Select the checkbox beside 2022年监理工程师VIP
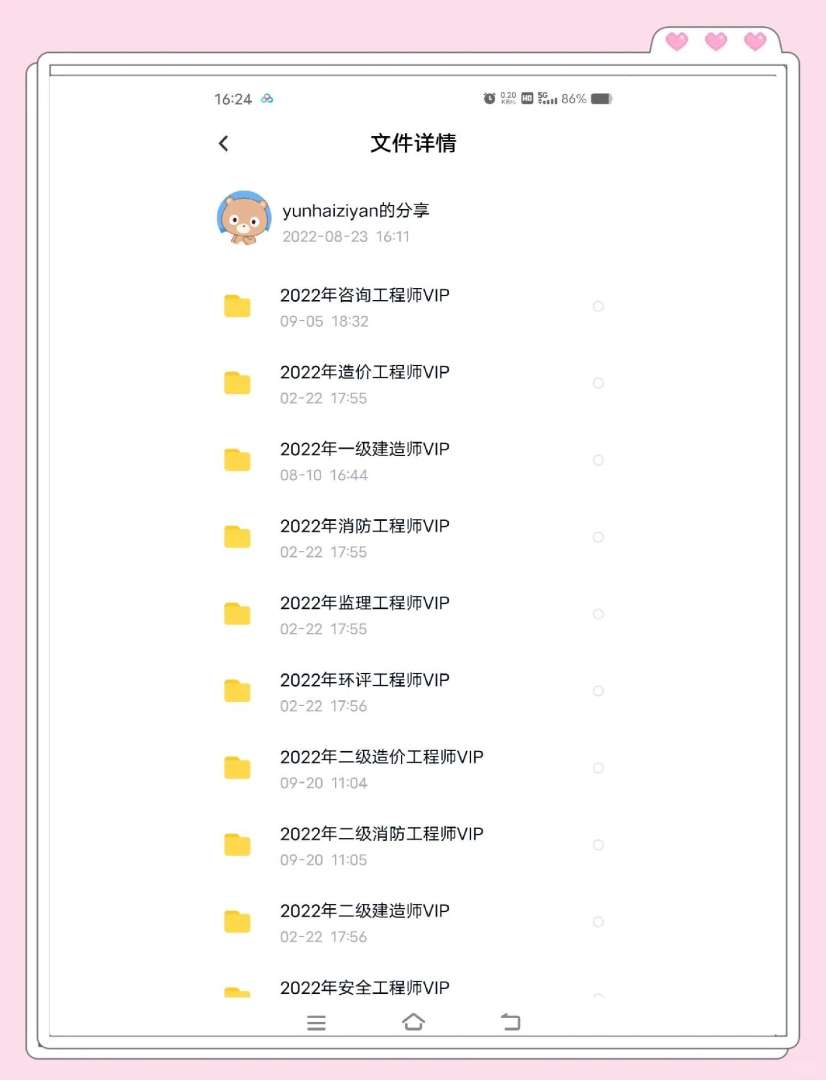This screenshot has height=1080, width=826. point(598,614)
